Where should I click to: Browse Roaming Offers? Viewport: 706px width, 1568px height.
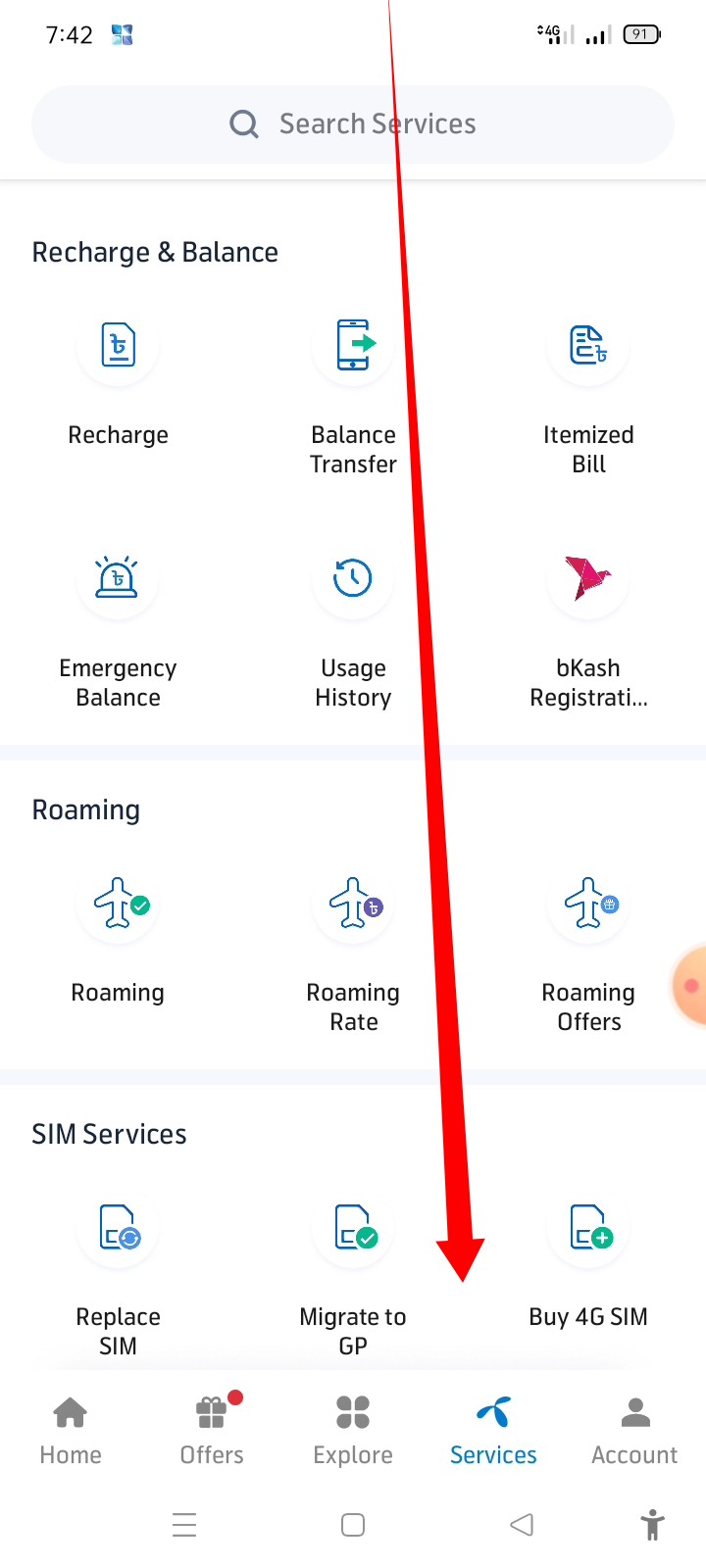(x=588, y=904)
